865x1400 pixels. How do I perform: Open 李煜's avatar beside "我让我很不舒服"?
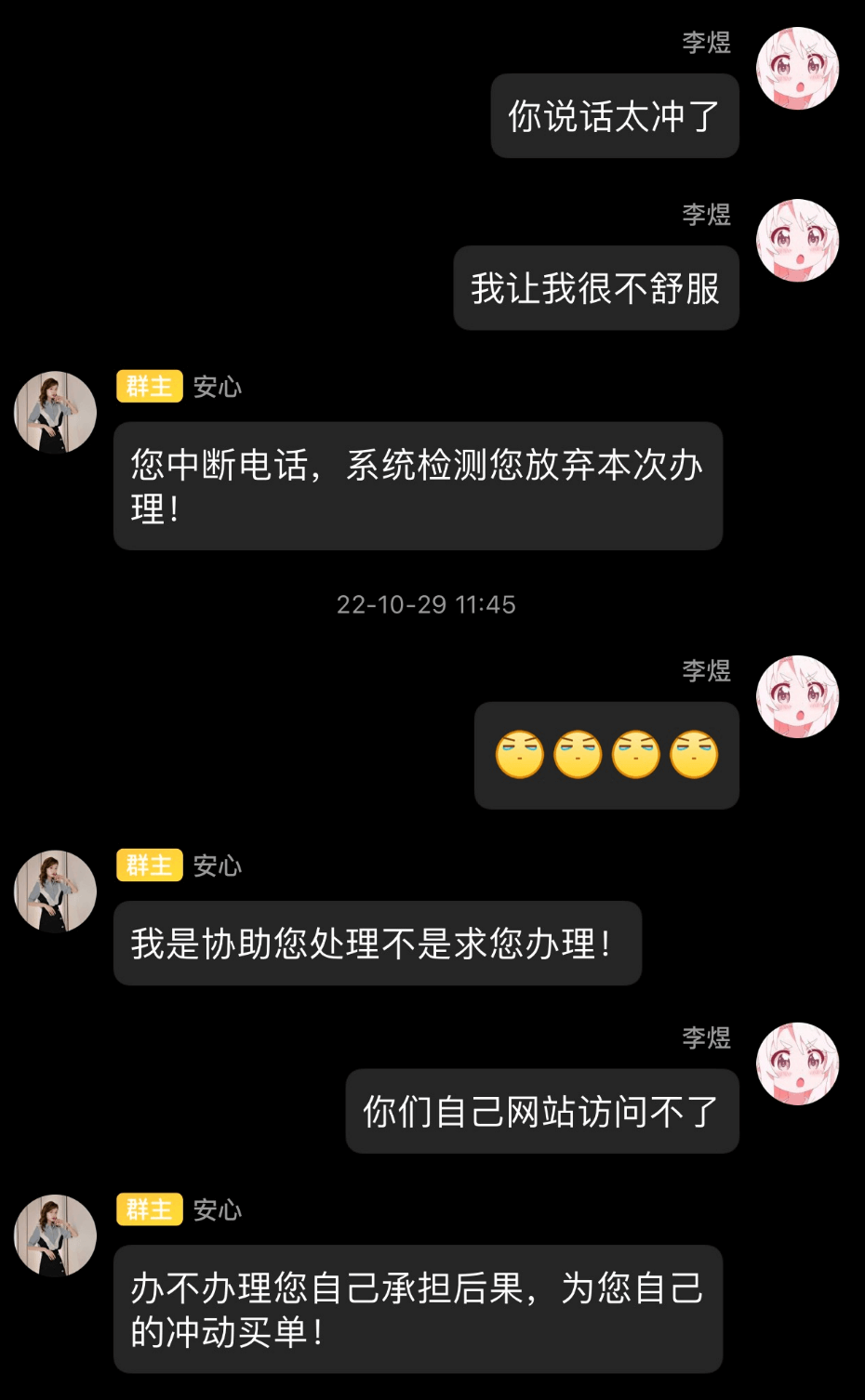pyautogui.click(x=797, y=240)
